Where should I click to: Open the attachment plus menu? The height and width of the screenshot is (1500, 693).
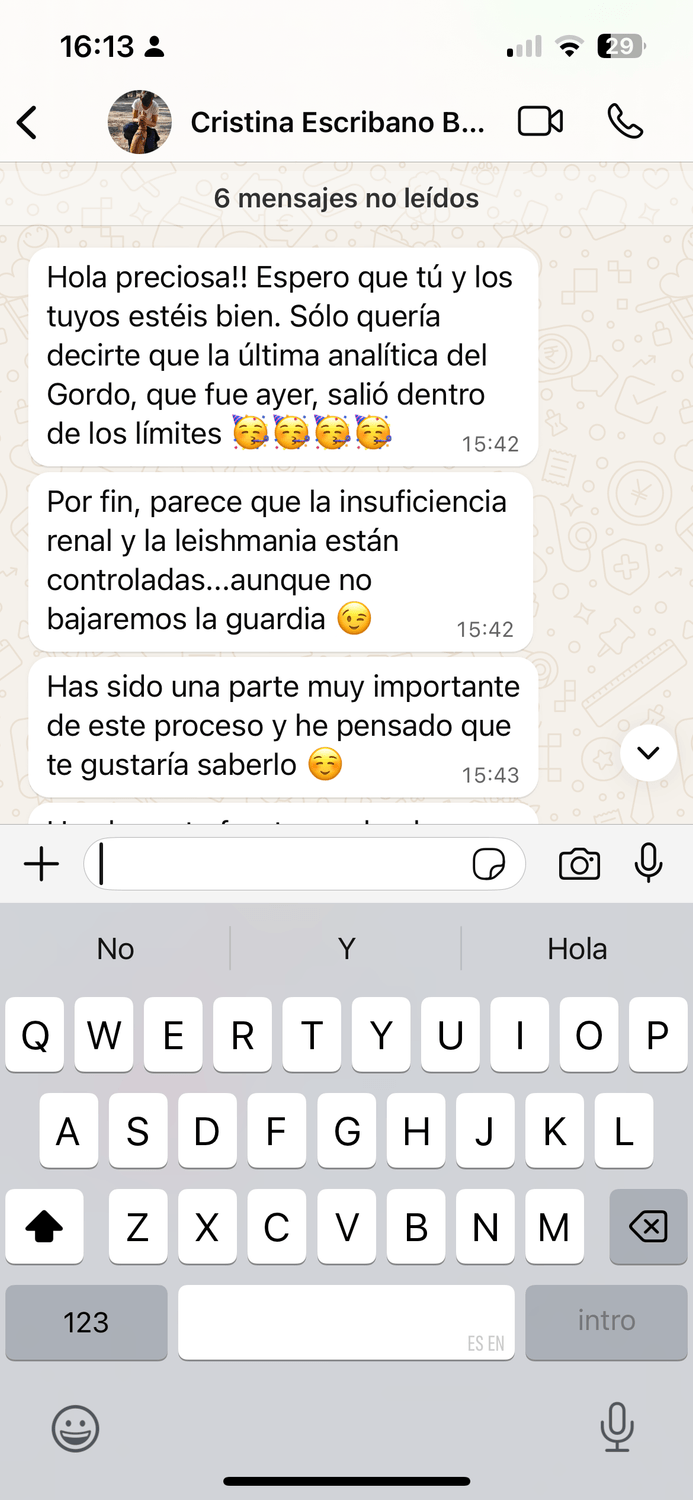pyautogui.click(x=41, y=864)
